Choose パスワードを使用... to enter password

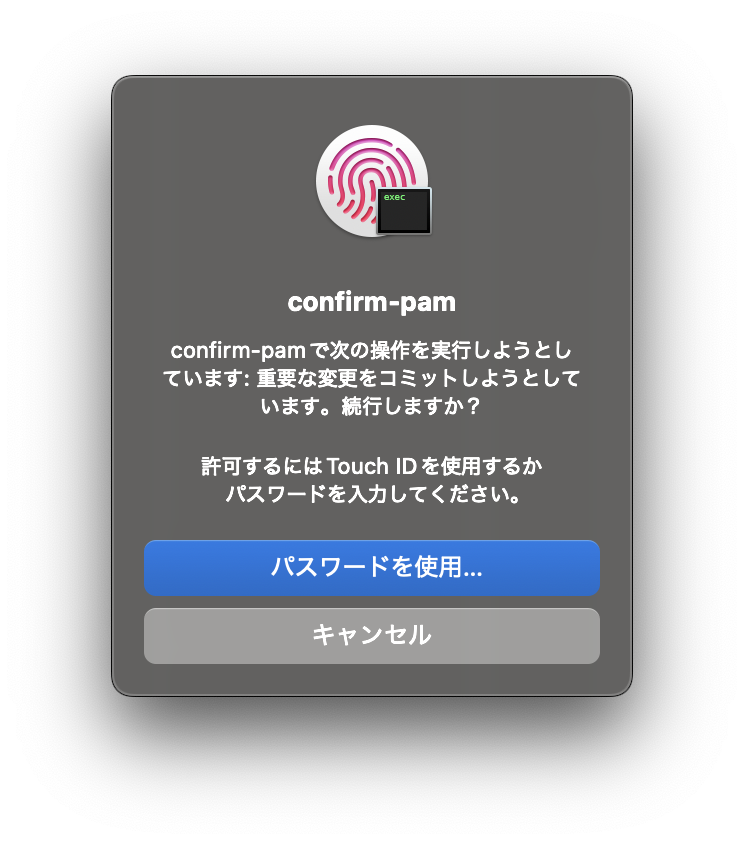click(x=372, y=568)
